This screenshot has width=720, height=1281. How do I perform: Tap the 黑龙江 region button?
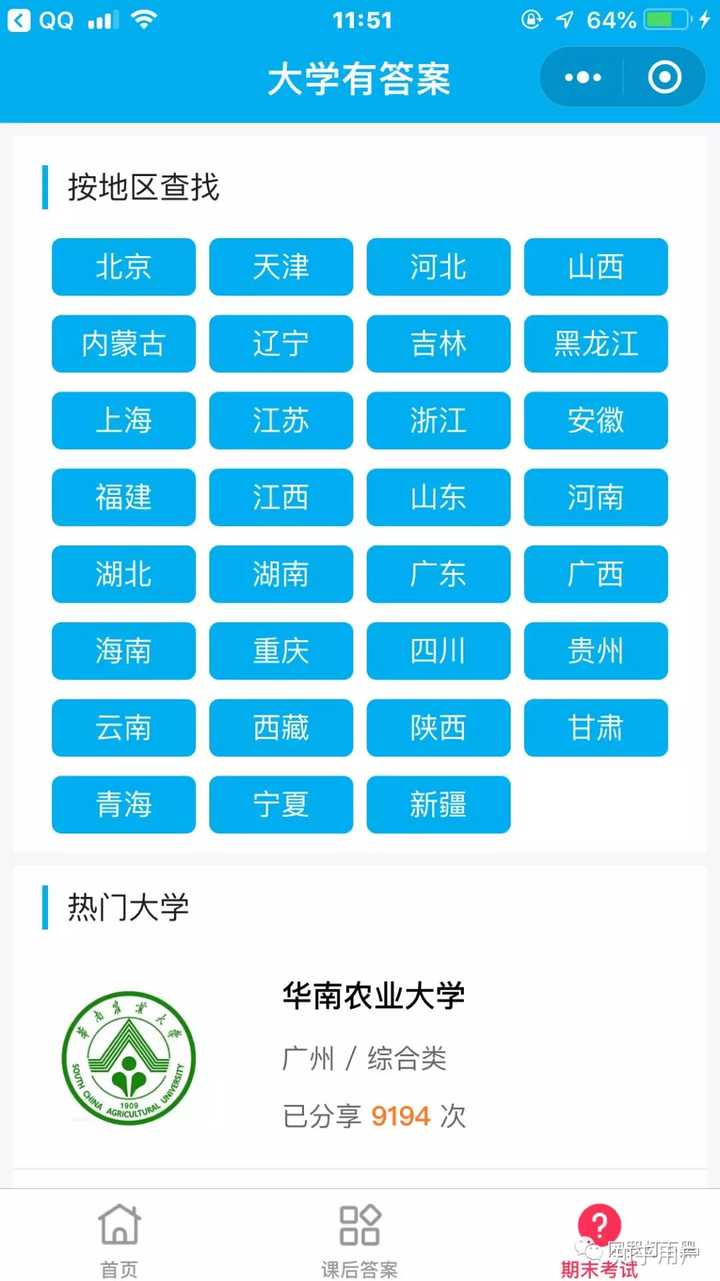596,344
